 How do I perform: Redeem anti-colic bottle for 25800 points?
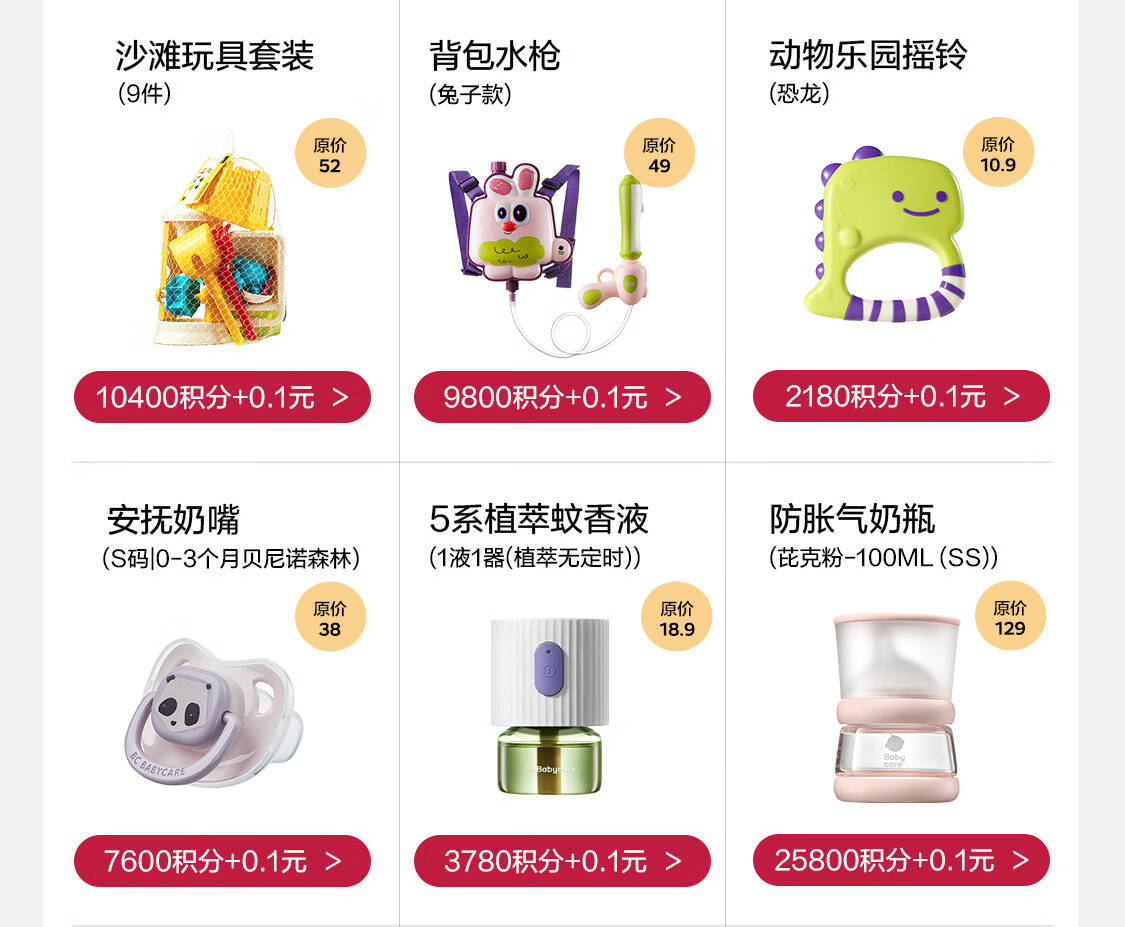901,860
